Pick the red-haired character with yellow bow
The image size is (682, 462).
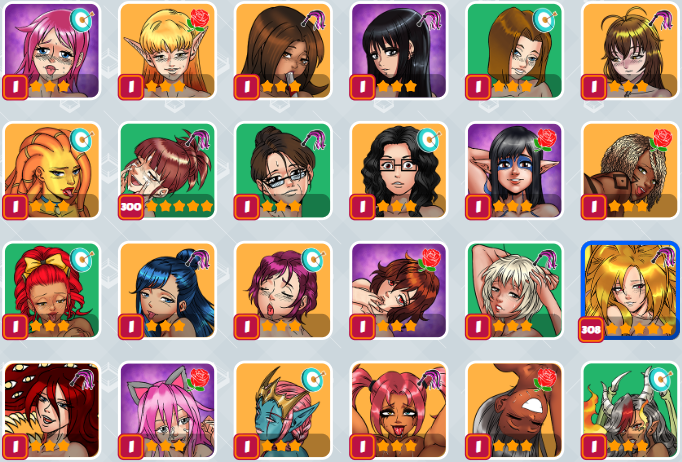click(51, 288)
